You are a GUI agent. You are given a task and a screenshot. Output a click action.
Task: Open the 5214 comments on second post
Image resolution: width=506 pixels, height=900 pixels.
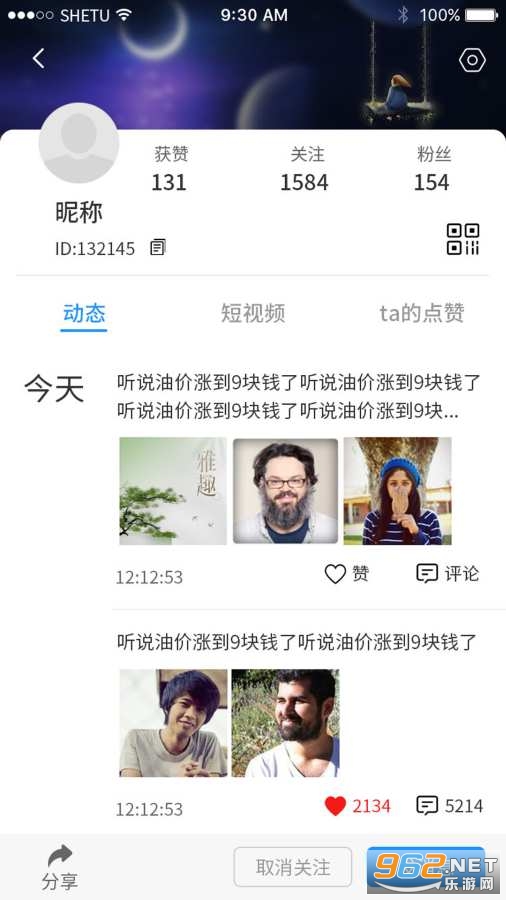pyautogui.click(x=449, y=806)
